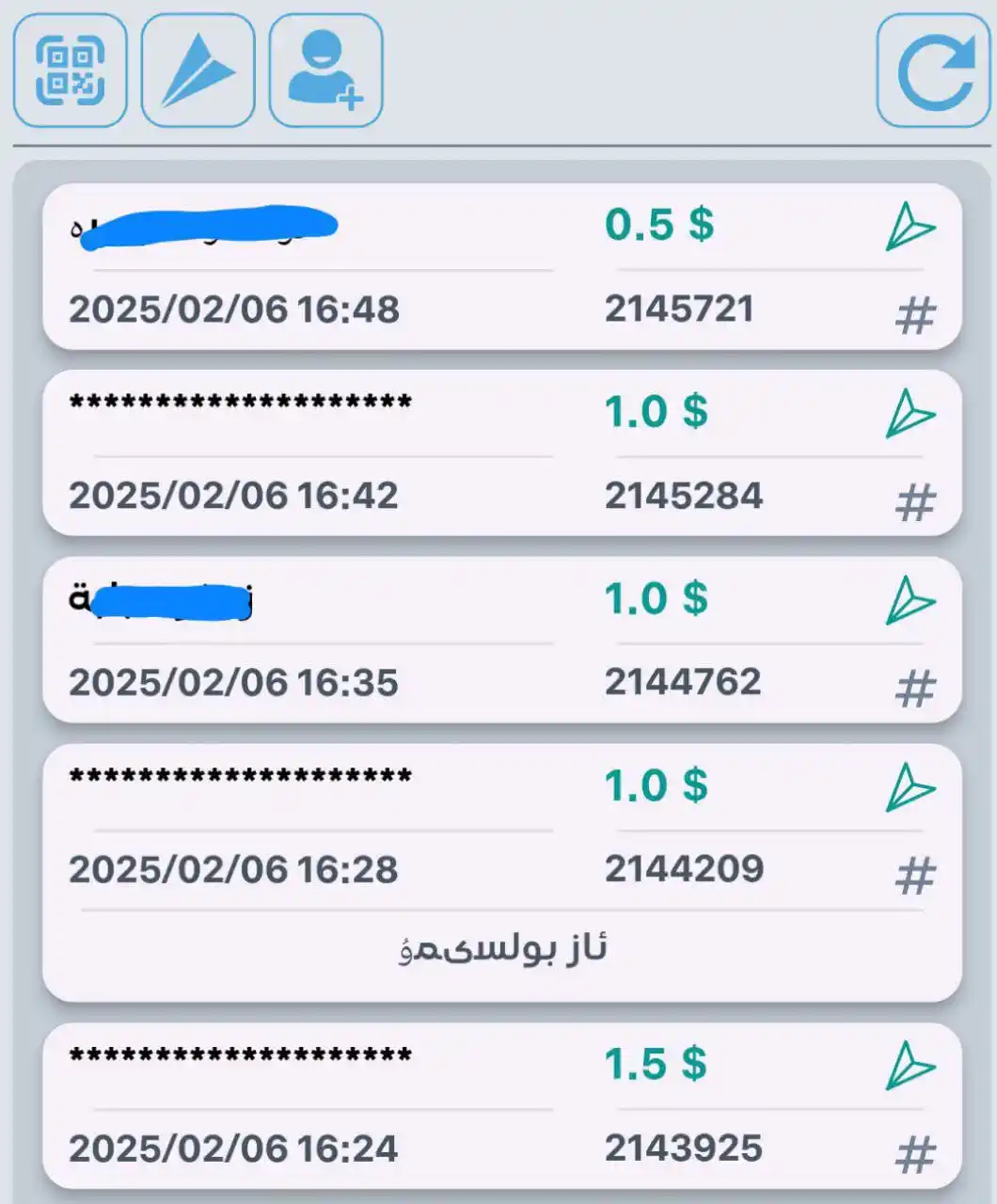997x1204 pixels.
Task: Click the green 0.5 $ amount label
Action: pyautogui.click(x=661, y=224)
